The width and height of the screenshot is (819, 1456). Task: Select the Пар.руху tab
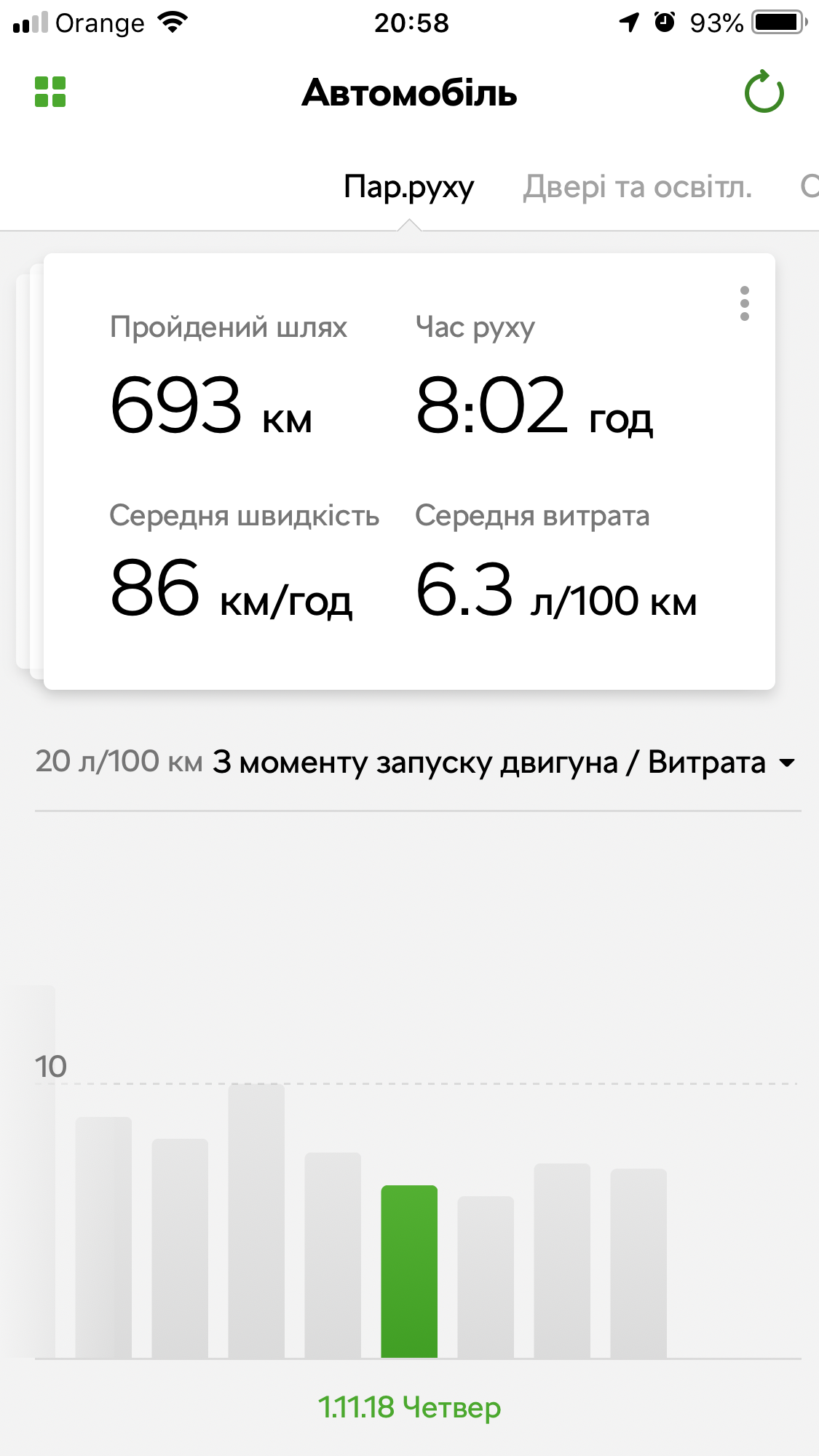408,187
